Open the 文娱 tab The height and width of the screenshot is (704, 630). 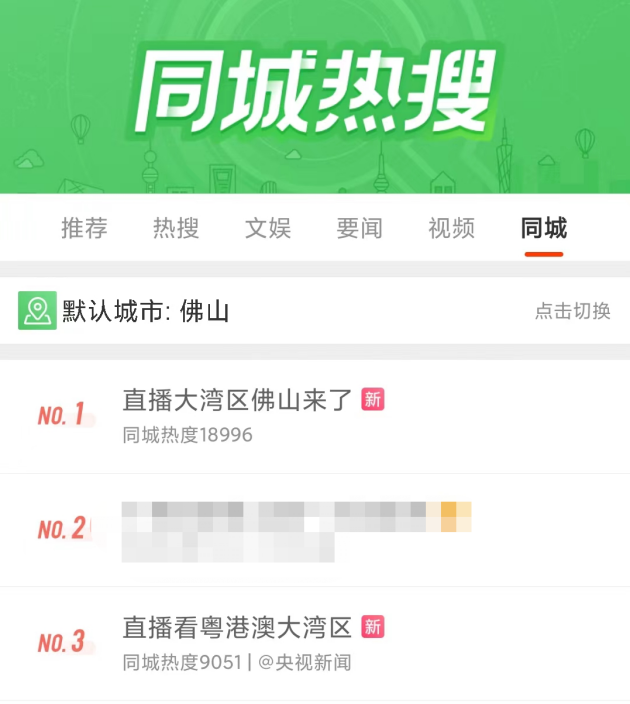(268, 228)
